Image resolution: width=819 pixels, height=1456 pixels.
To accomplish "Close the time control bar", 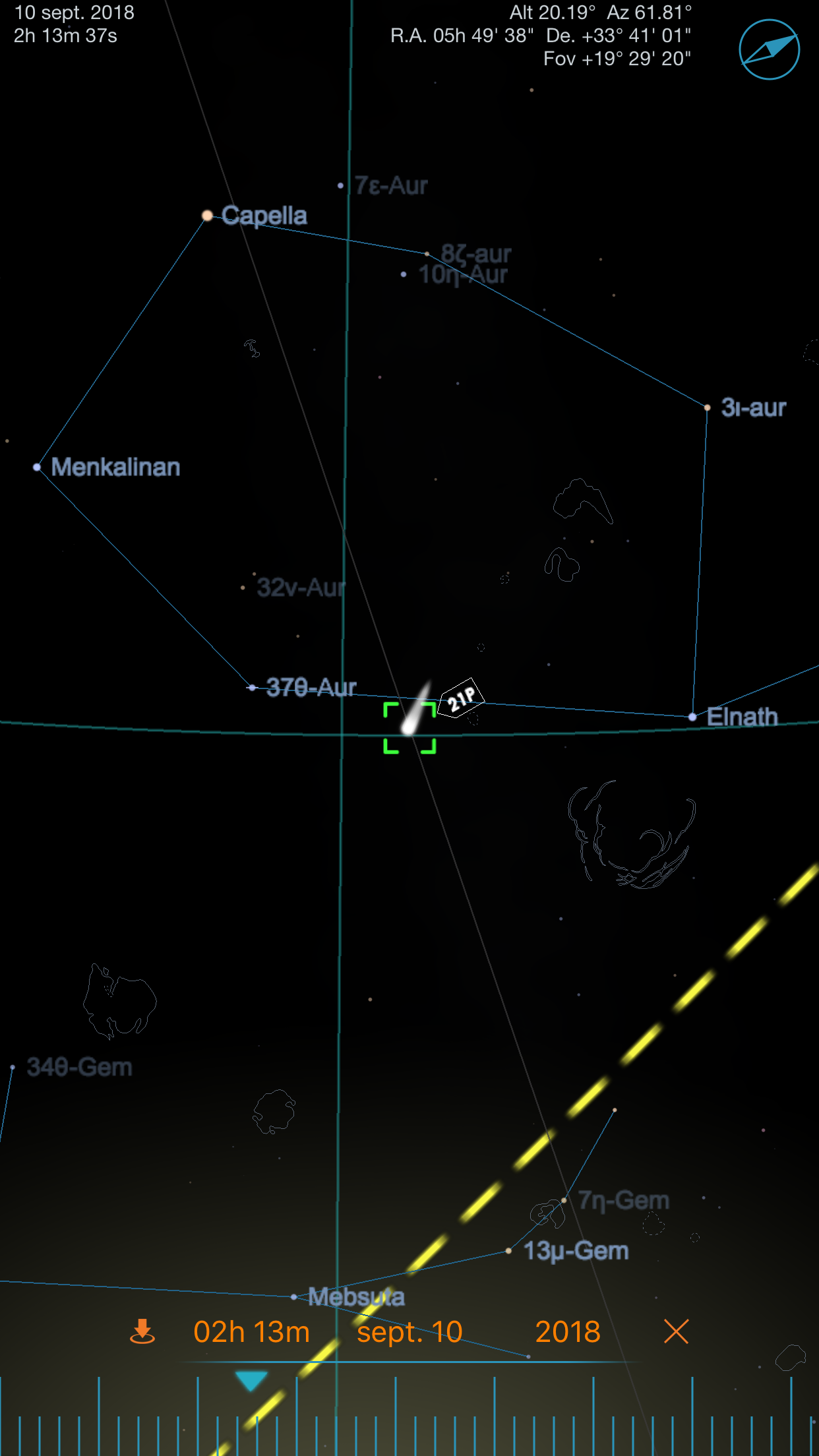I will [676, 1331].
